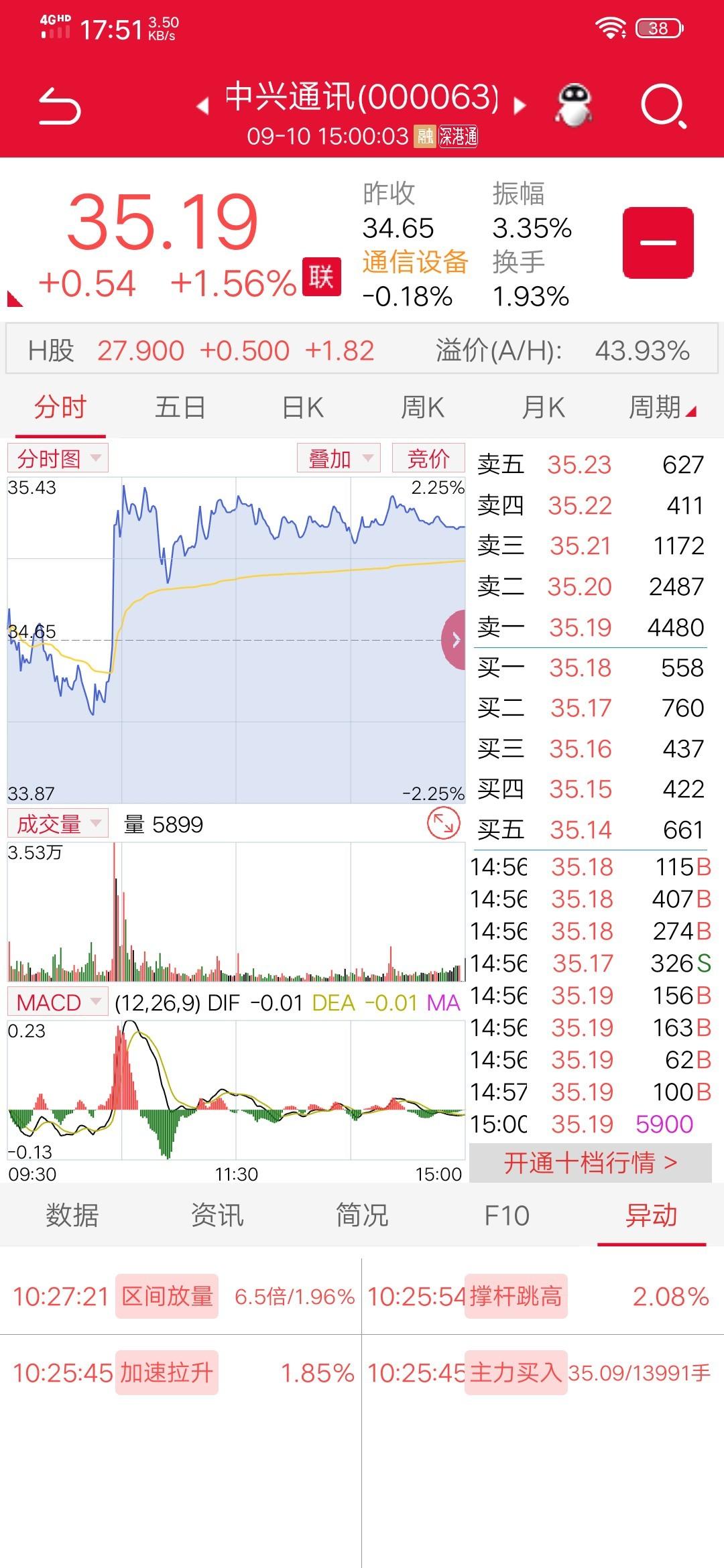Screen dimensions: 724x1568
Task: Tap the 竞价 button
Action: pos(428,458)
